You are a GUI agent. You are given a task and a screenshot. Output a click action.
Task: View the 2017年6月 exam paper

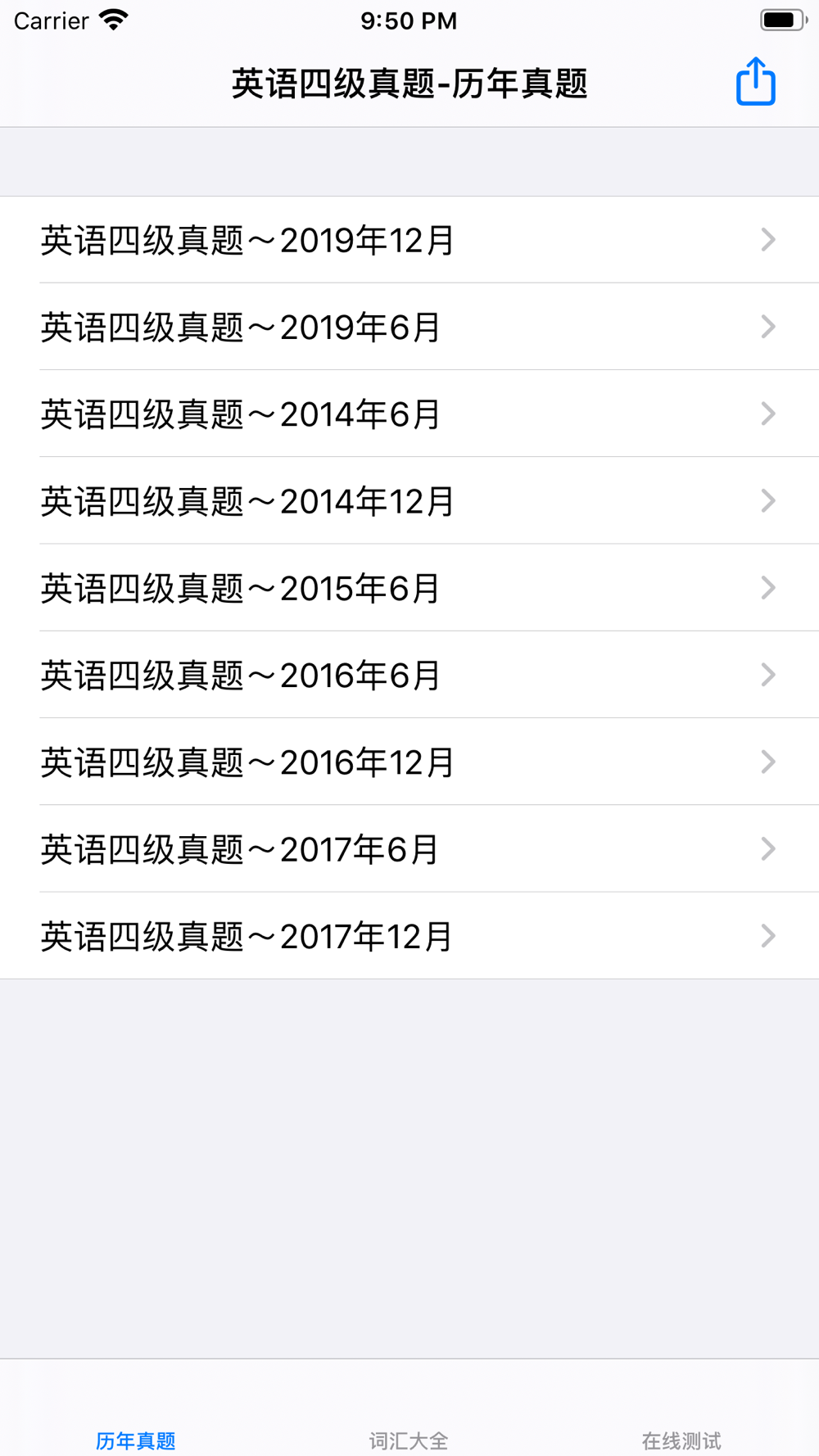409,849
